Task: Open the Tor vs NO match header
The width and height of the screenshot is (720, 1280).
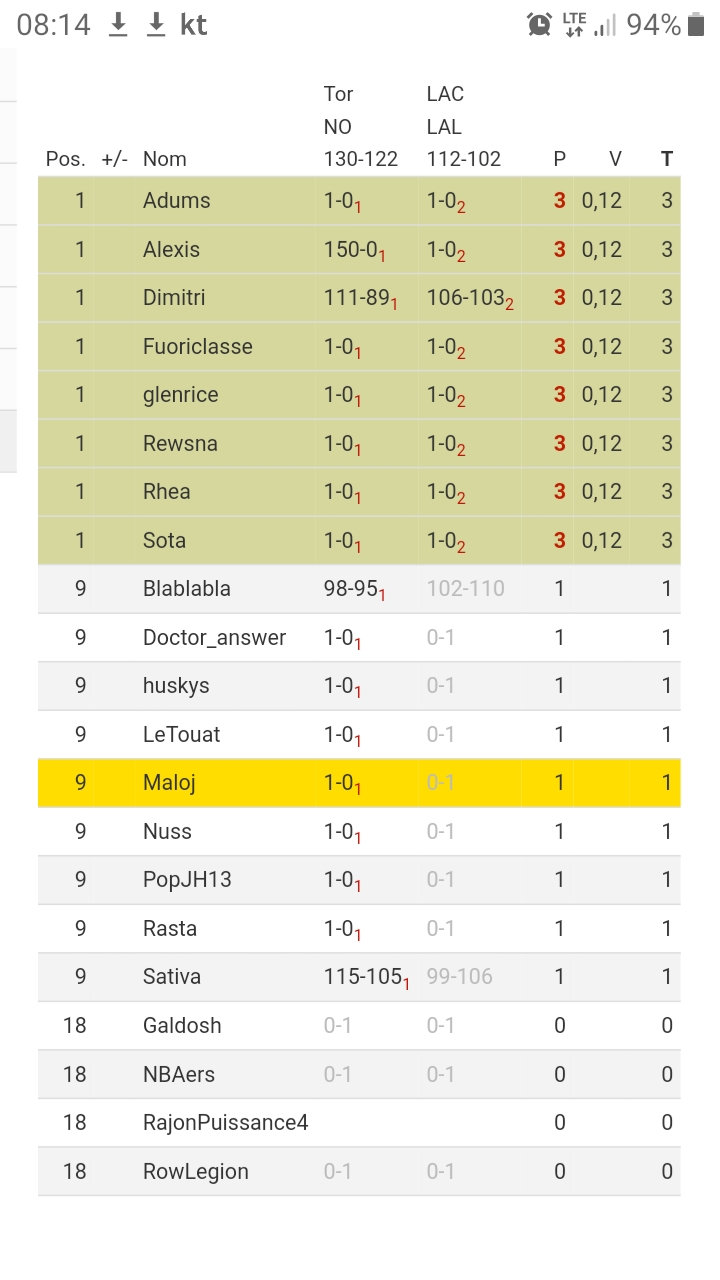Action: pyautogui.click(x=360, y=126)
